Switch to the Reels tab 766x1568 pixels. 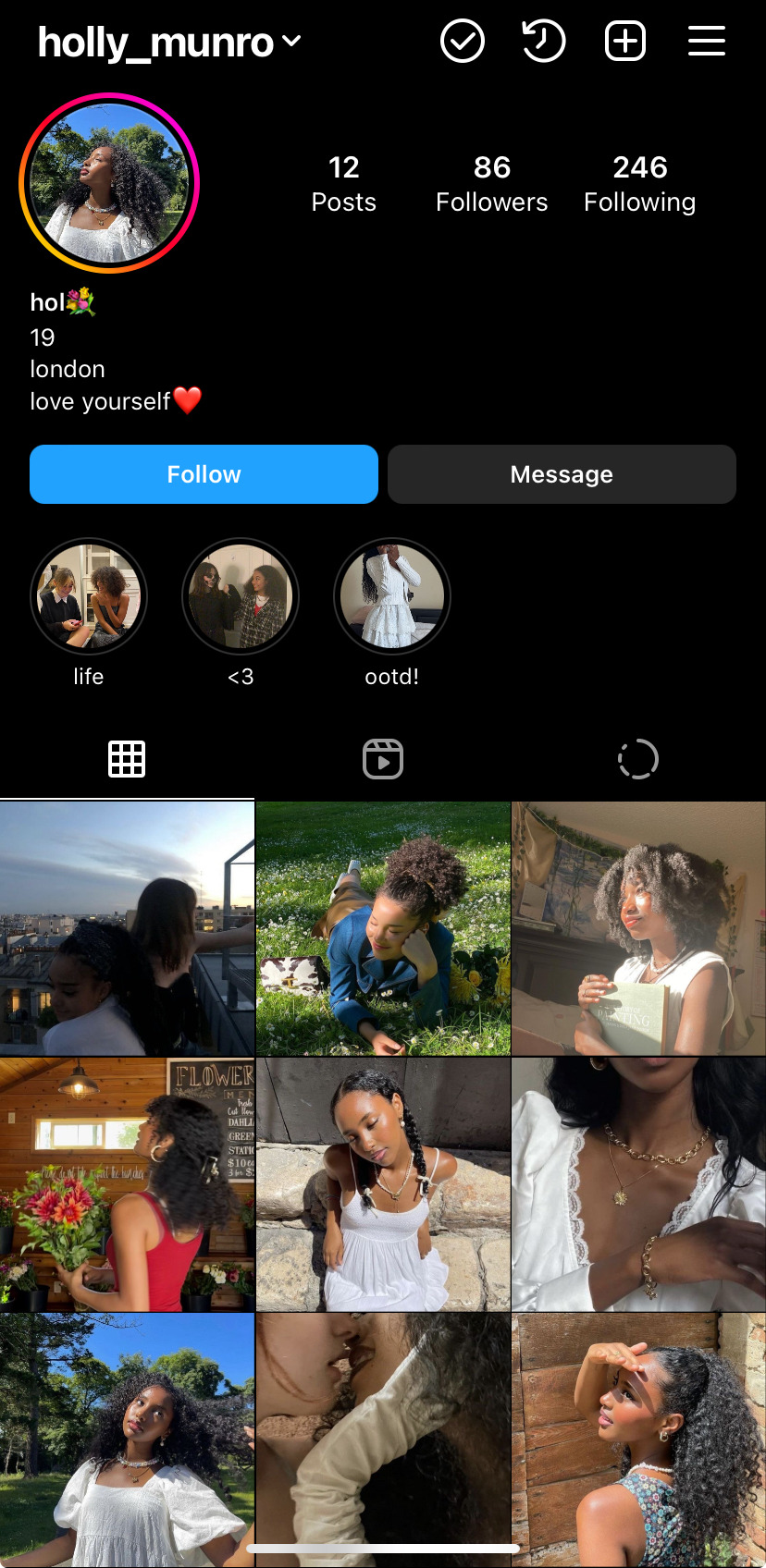click(x=383, y=759)
